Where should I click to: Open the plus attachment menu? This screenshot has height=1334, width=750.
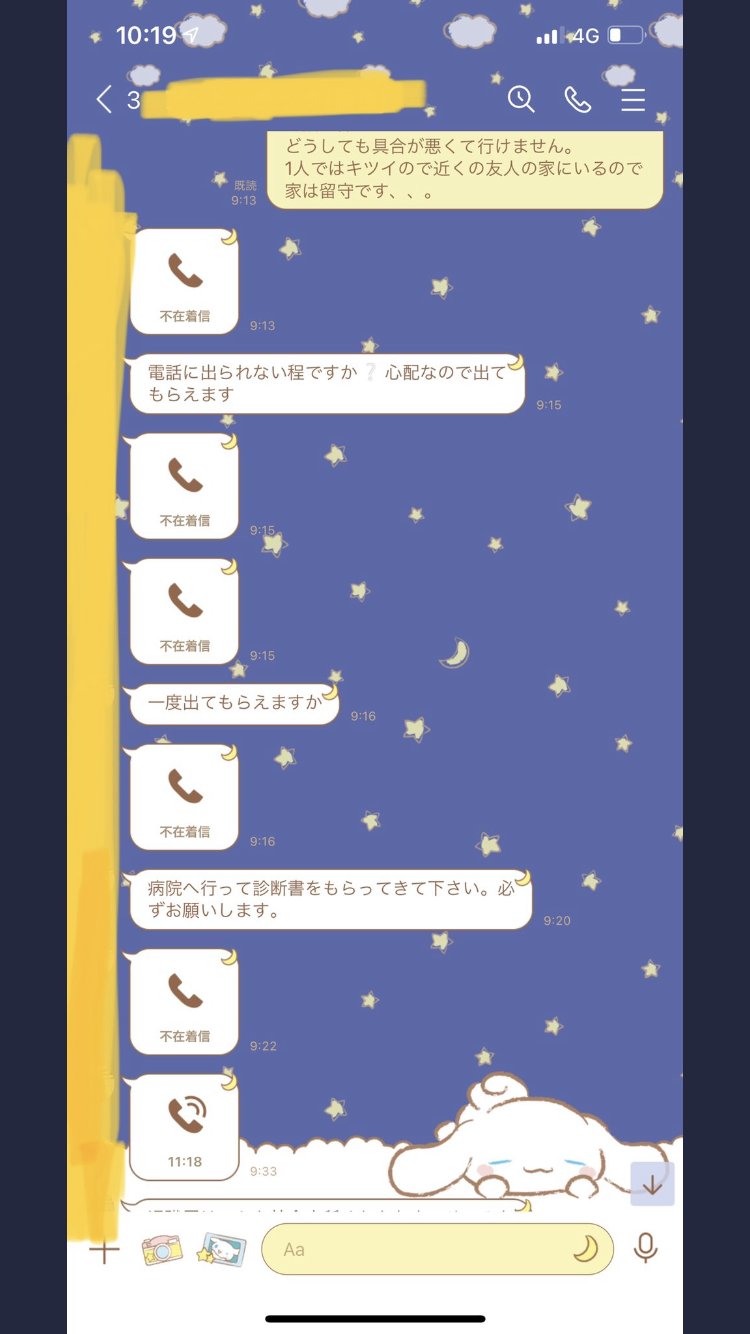tap(104, 1250)
